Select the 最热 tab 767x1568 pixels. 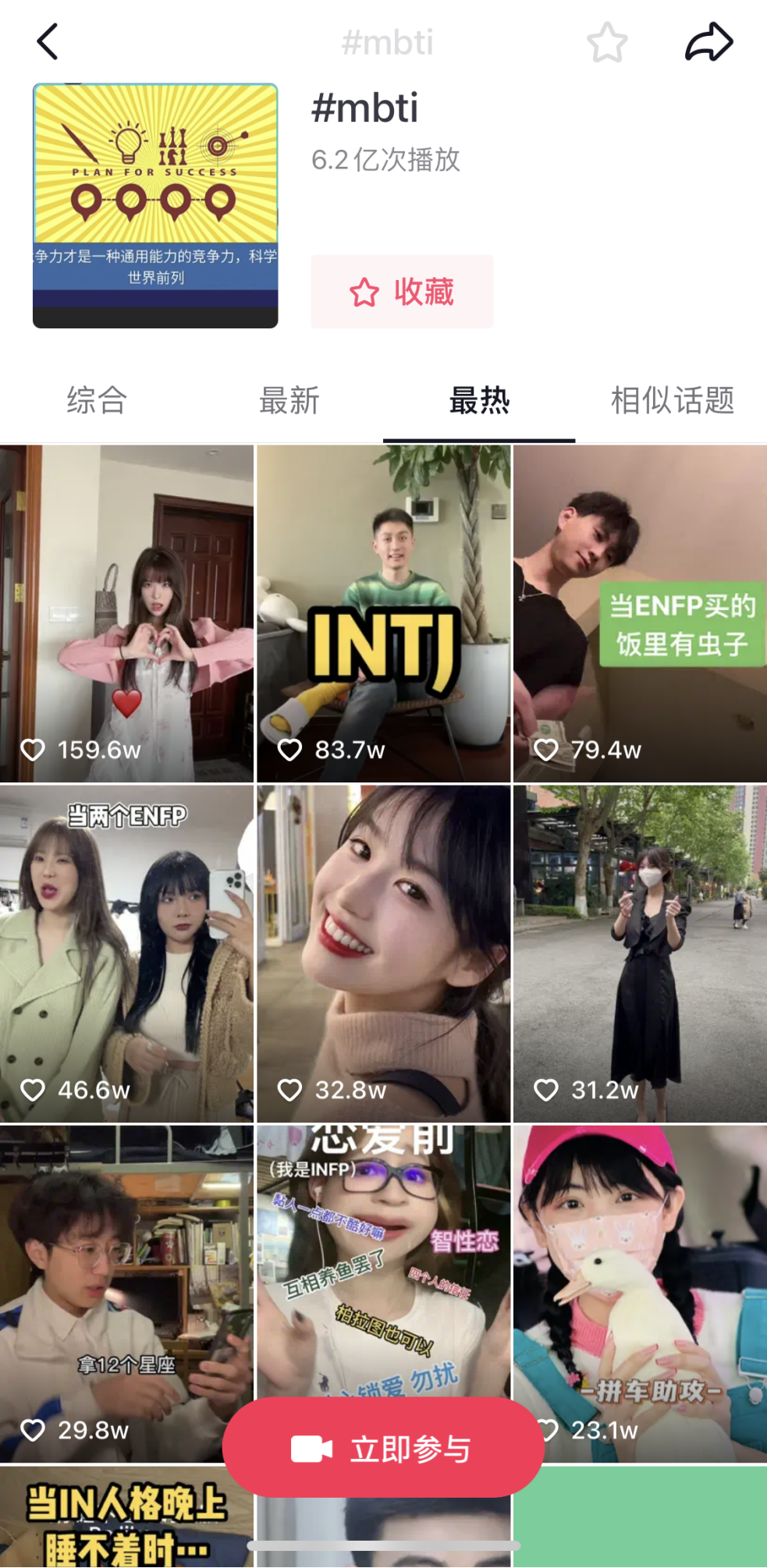click(479, 401)
